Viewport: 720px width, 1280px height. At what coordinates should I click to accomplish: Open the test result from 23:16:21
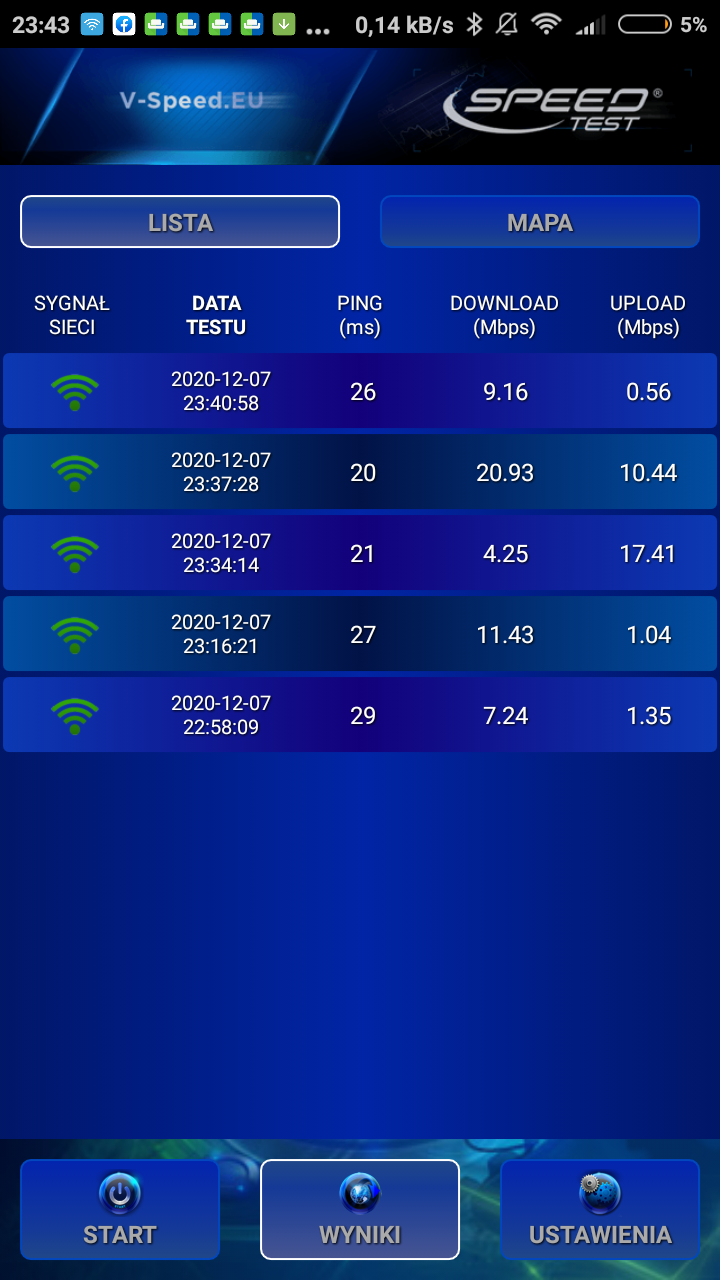(360, 634)
